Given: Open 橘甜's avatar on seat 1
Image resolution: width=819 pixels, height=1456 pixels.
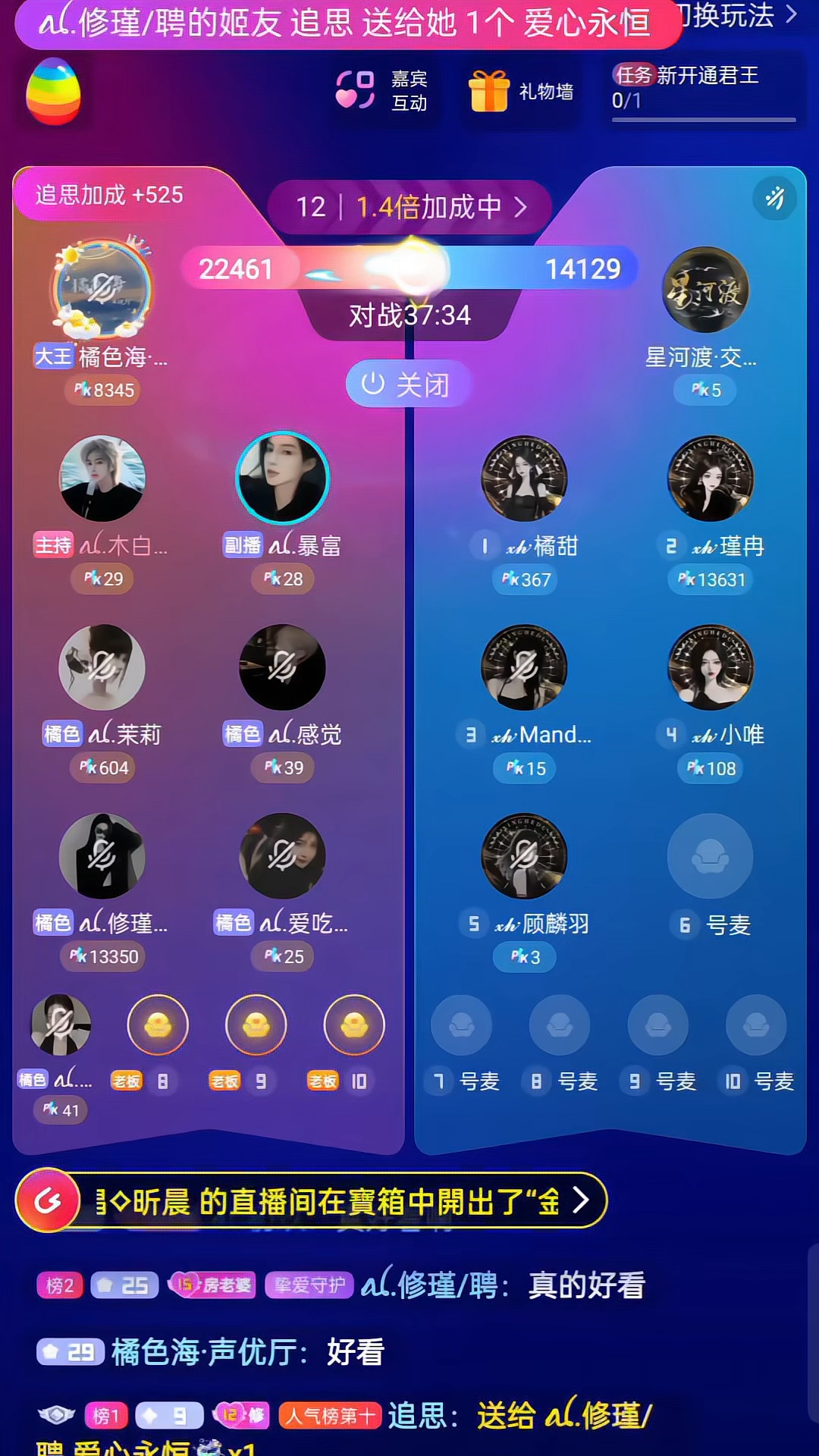Looking at the screenshot, I should (x=524, y=479).
